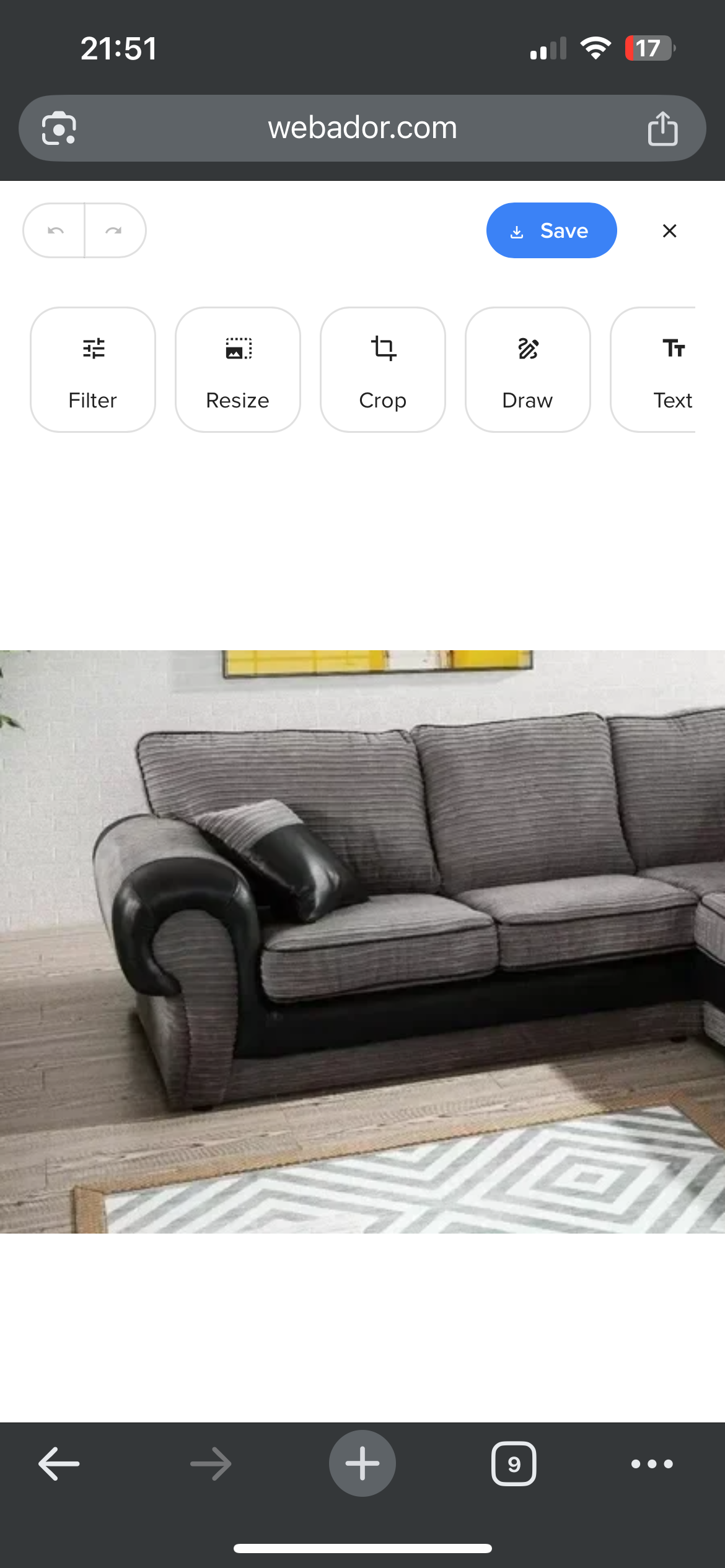
Task: Open the browser more options menu
Action: pyautogui.click(x=651, y=1464)
